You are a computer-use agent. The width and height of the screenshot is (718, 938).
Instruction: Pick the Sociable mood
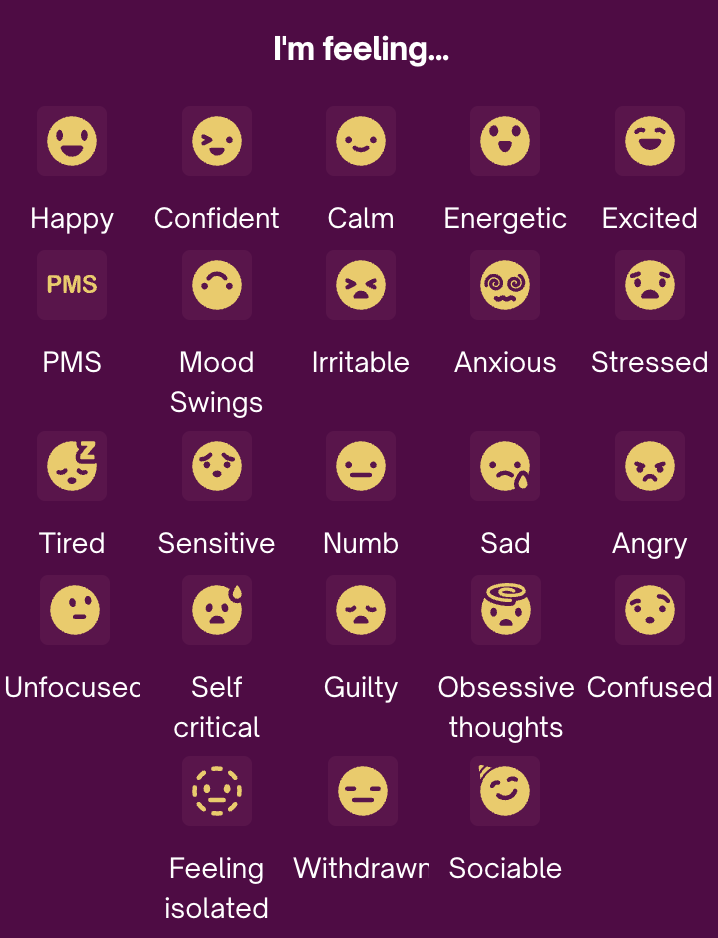click(505, 791)
